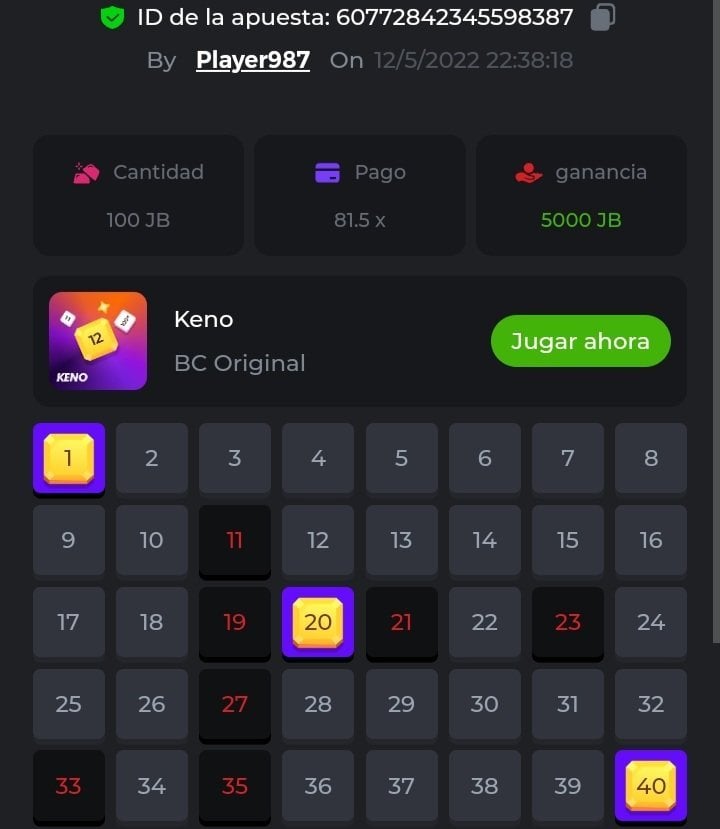Tap the Jugar ahora button
This screenshot has height=829, width=720.
coord(580,341)
